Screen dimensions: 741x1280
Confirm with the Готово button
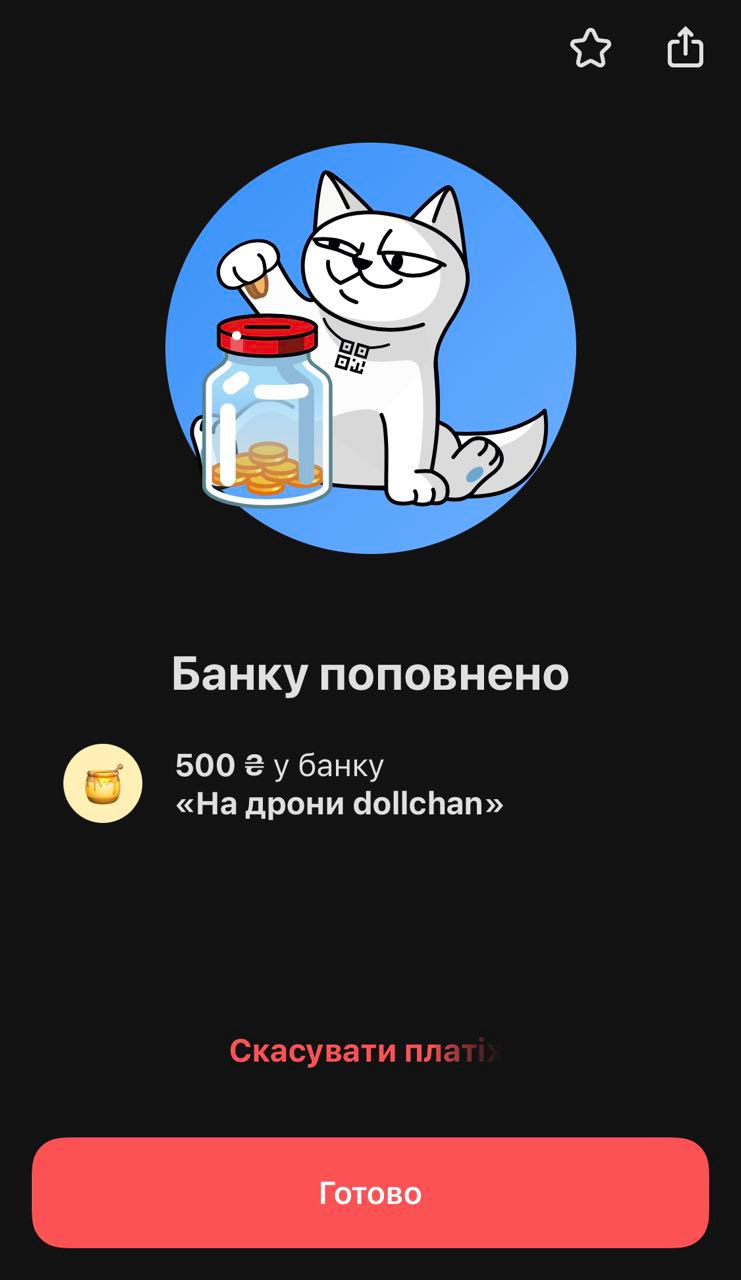[370, 1193]
